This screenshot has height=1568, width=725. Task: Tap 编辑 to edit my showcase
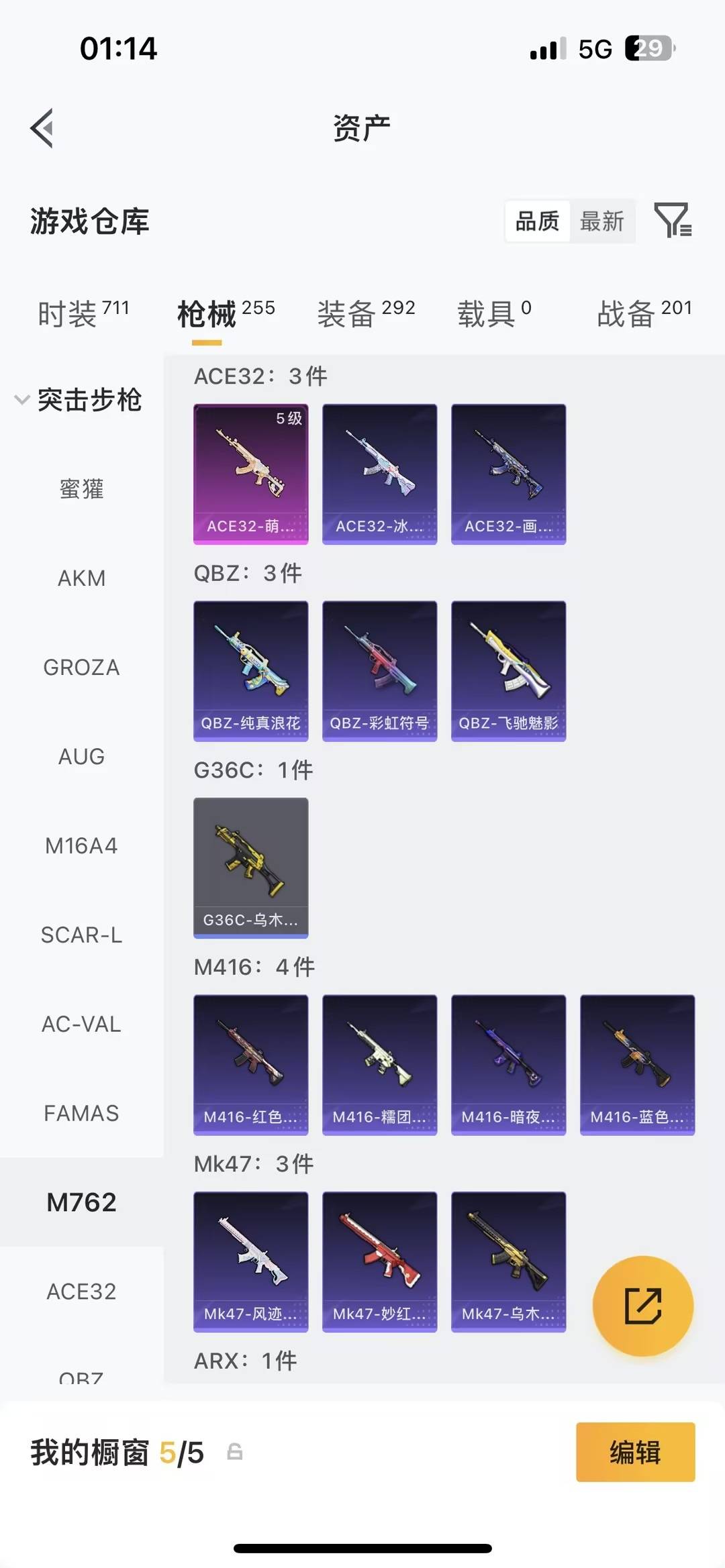click(635, 1452)
